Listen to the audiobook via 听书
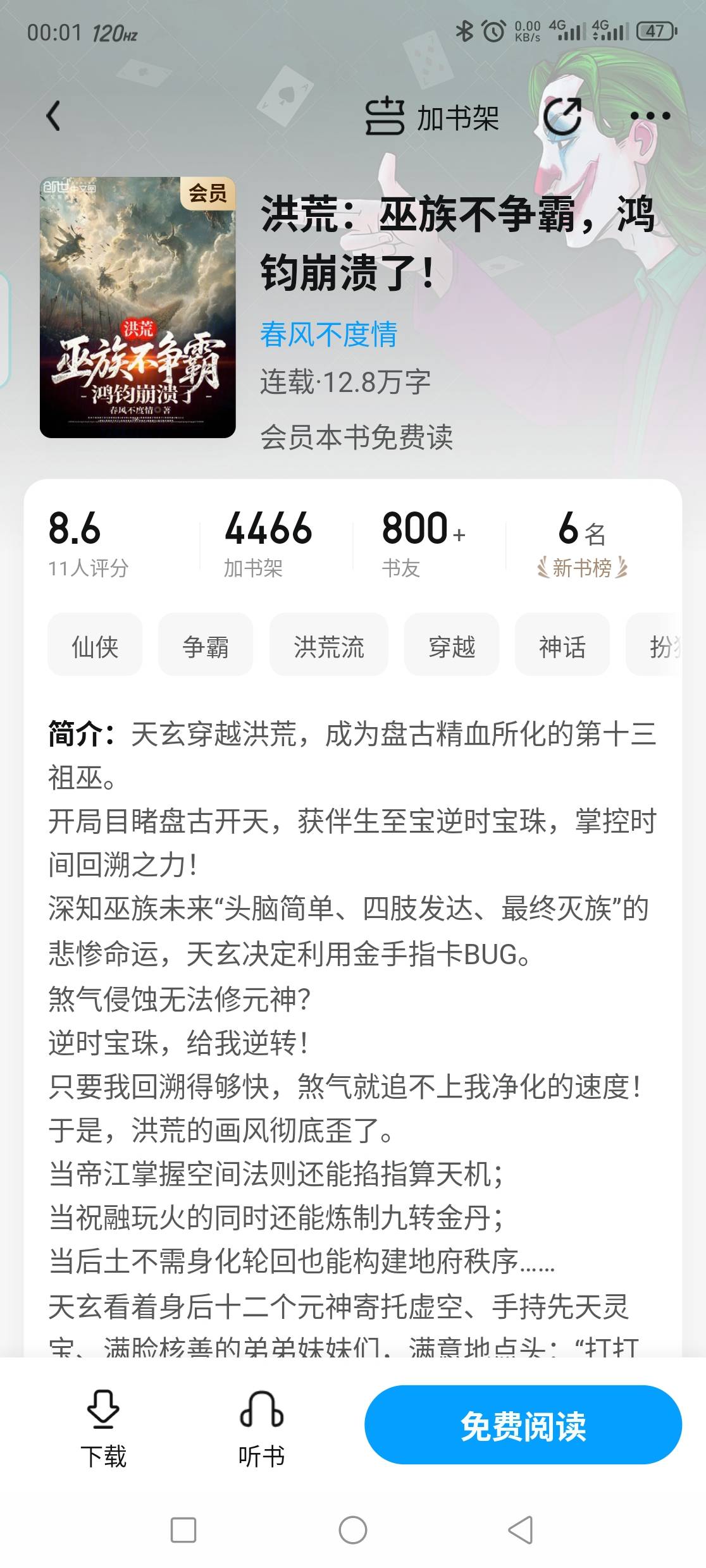The height and width of the screenshot is (1568, 706). click(261, 1427)
